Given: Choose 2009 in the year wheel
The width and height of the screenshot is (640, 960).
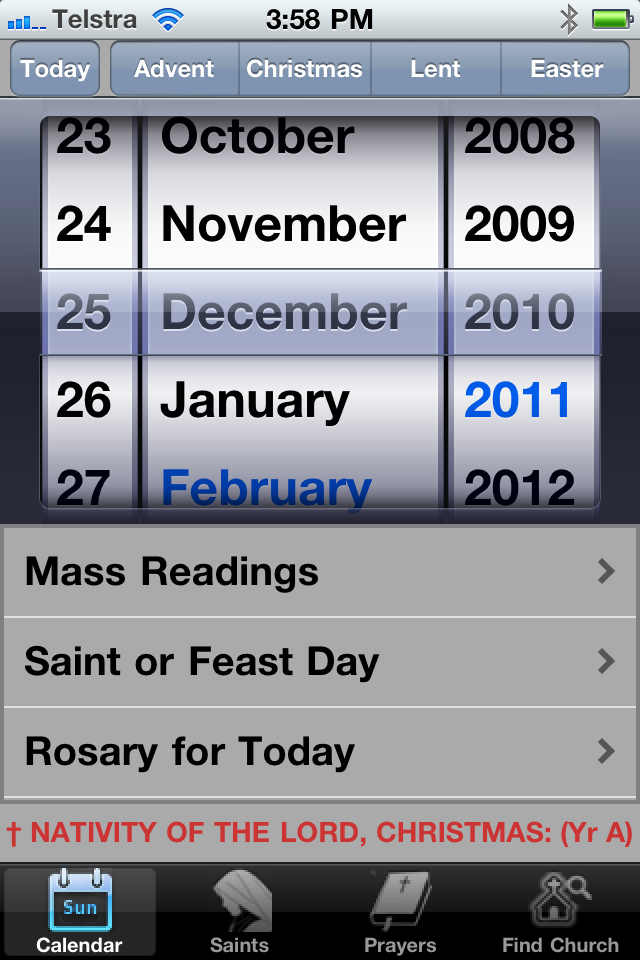Looking at the screenshot, I should [x=518, y=224].
